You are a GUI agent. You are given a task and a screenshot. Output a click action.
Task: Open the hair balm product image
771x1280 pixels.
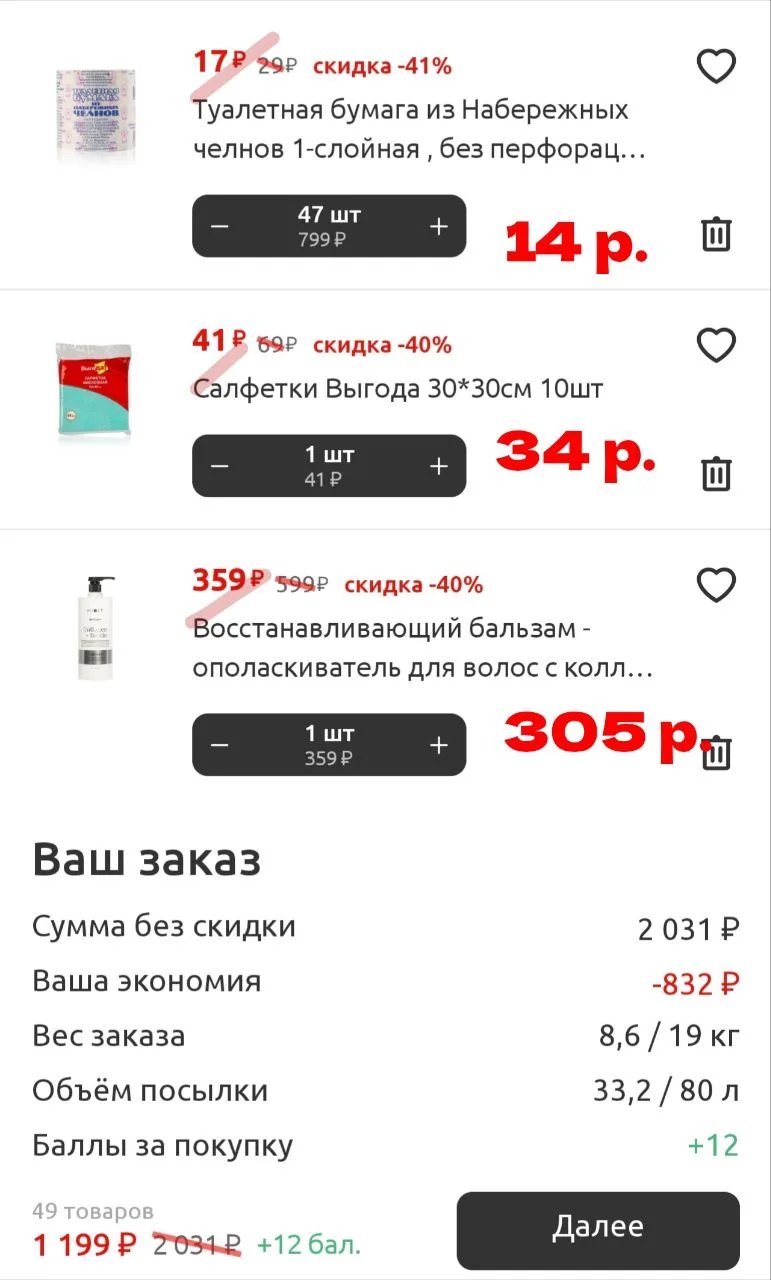click(96, 628)
